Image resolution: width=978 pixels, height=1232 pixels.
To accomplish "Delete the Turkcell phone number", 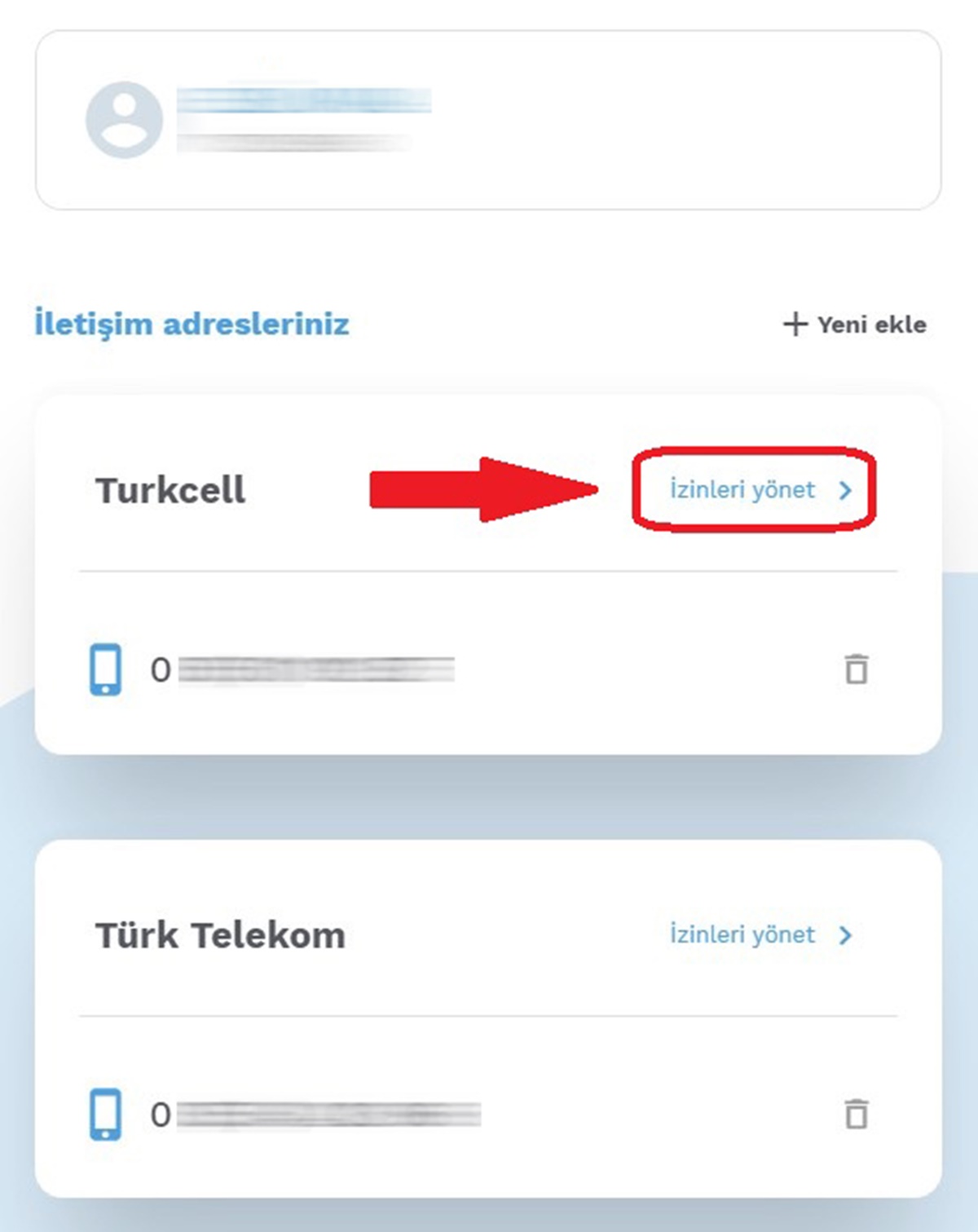I will pos(856,669).
